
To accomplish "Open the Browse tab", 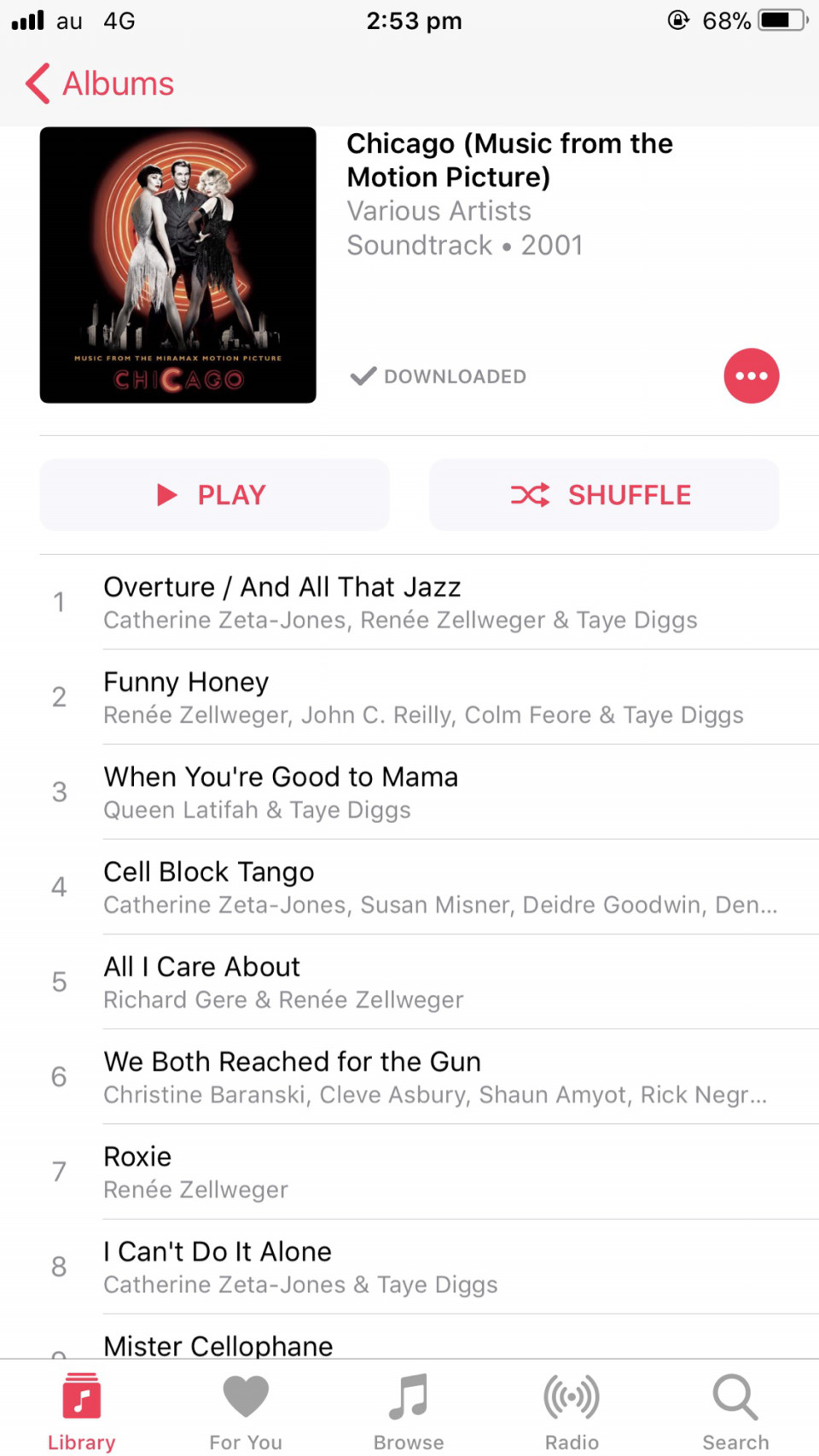I will [x=409, y=1412].
